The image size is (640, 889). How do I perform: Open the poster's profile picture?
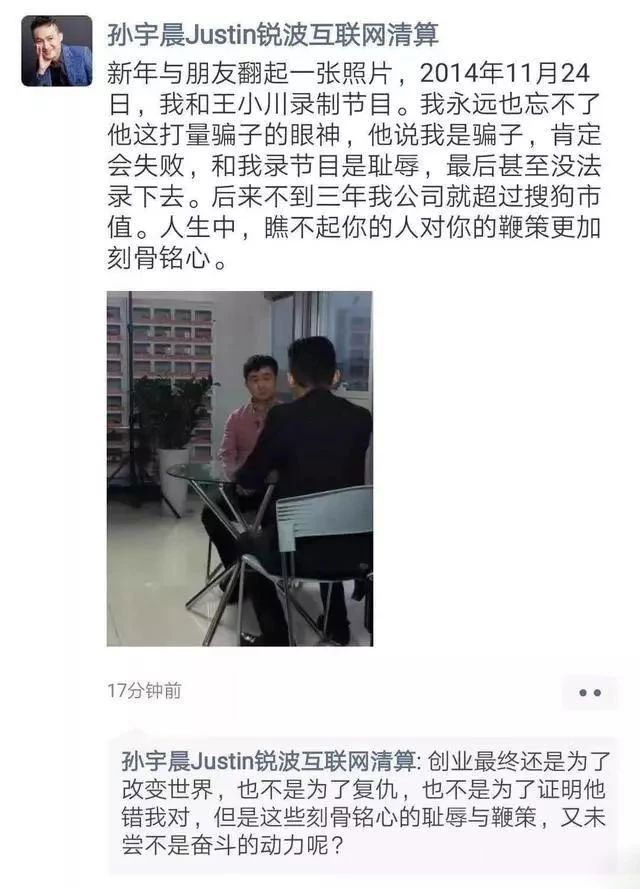(x=56, y=51)
